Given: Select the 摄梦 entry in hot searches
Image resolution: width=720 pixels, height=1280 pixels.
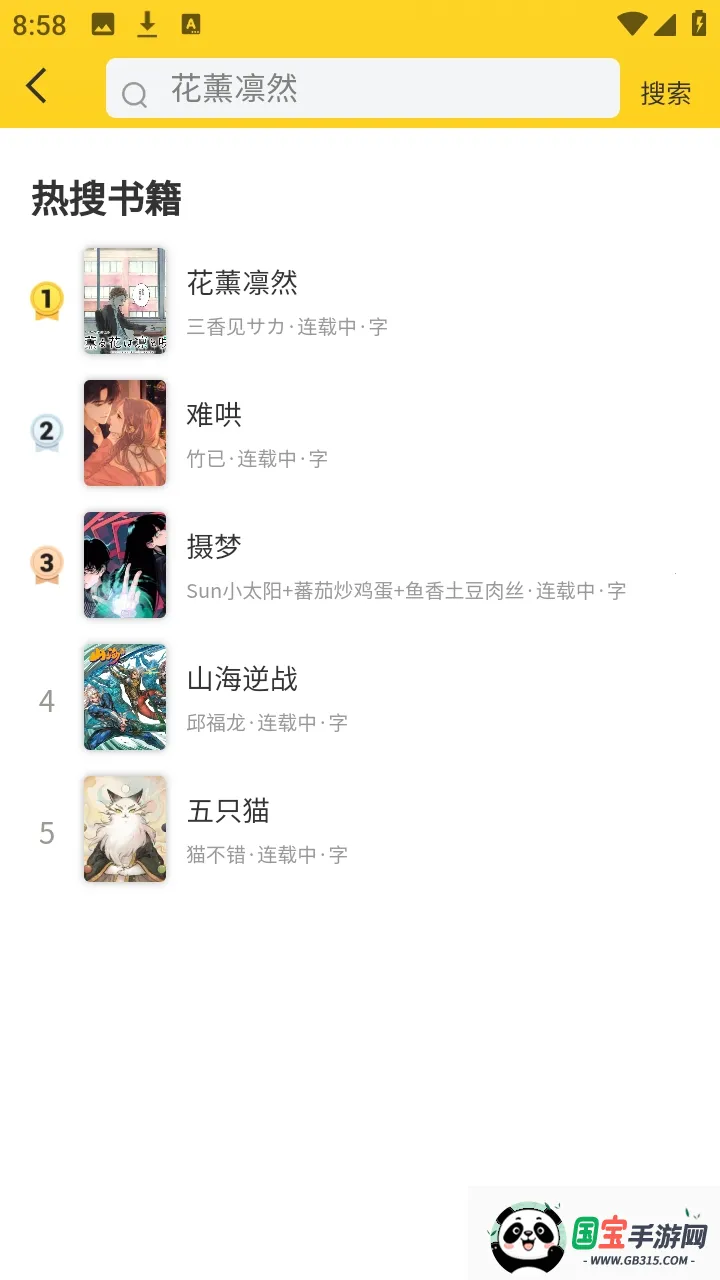Looking at the screenshot, I should click(216, 547).
